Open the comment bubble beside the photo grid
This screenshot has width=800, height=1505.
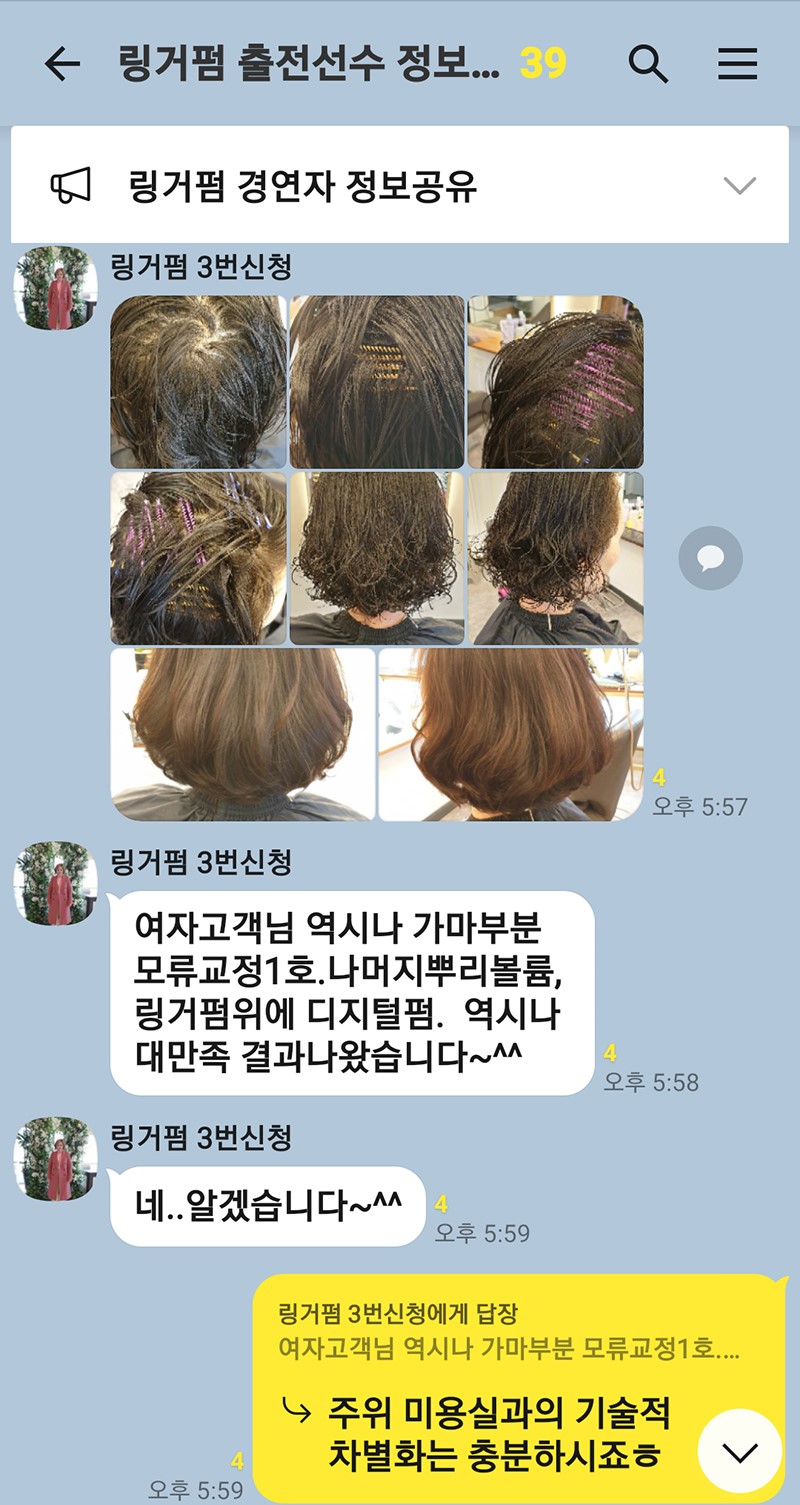[711, 558]
